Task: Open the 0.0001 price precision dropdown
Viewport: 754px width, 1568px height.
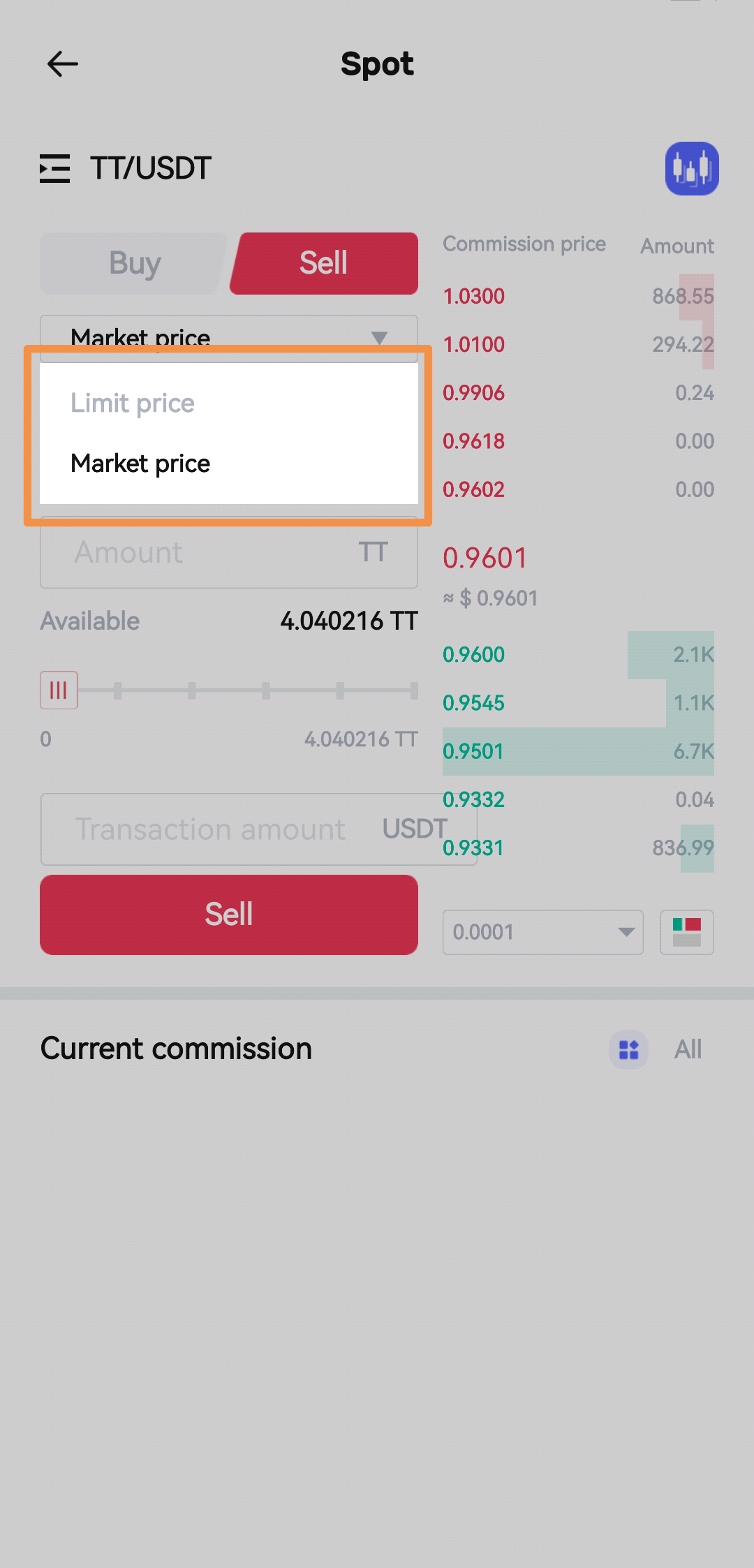Action: (x=542, y=932)
